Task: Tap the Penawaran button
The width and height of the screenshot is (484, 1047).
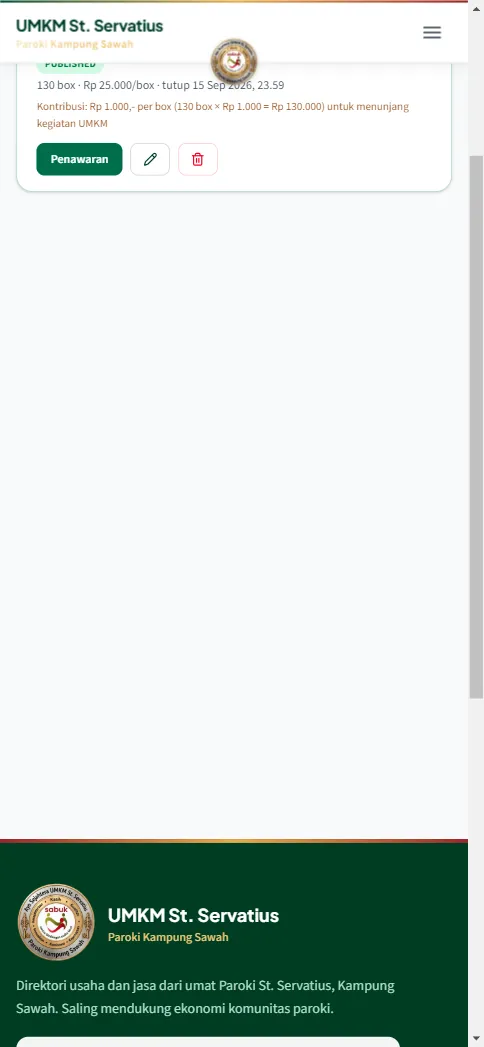Action: (79, 160)
